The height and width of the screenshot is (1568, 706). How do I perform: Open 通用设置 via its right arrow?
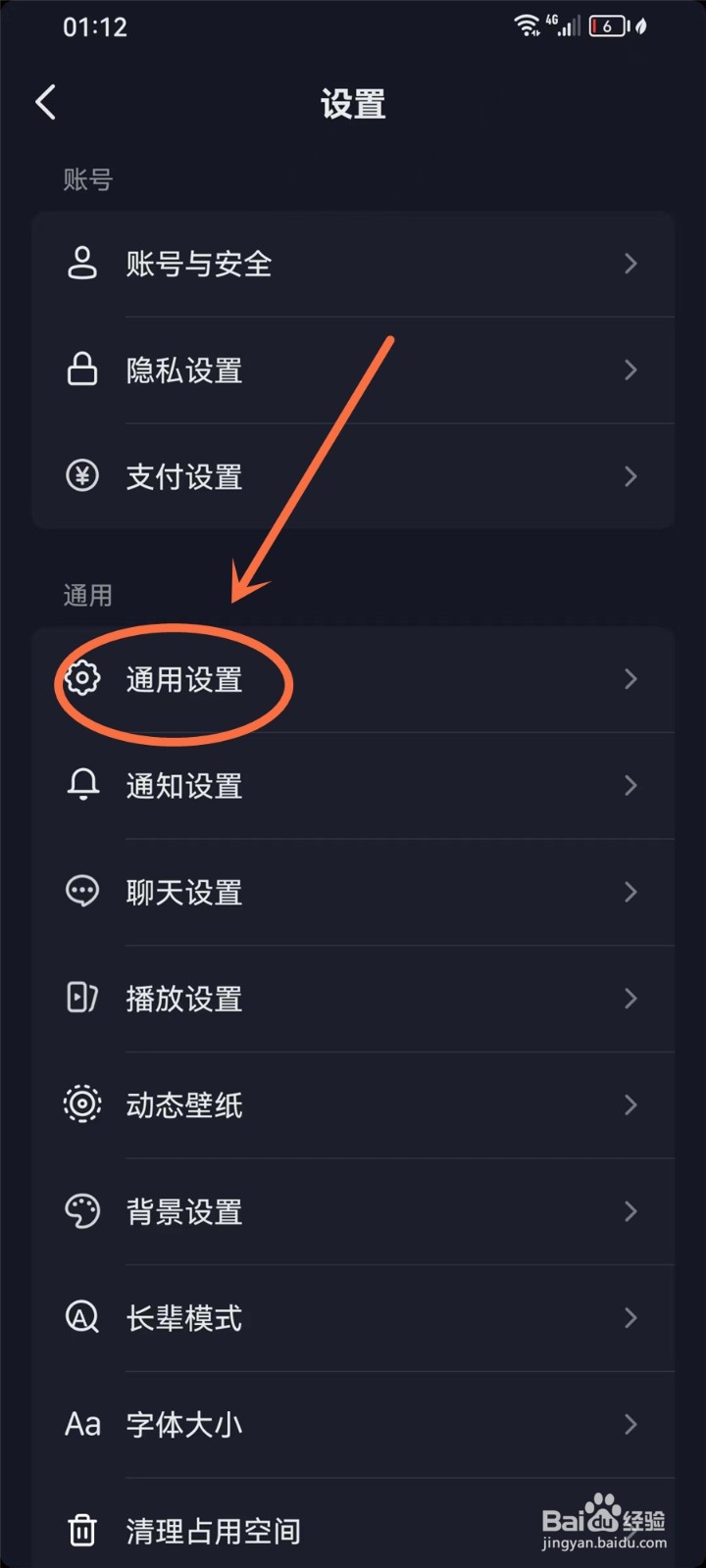[x=630, y=679]
